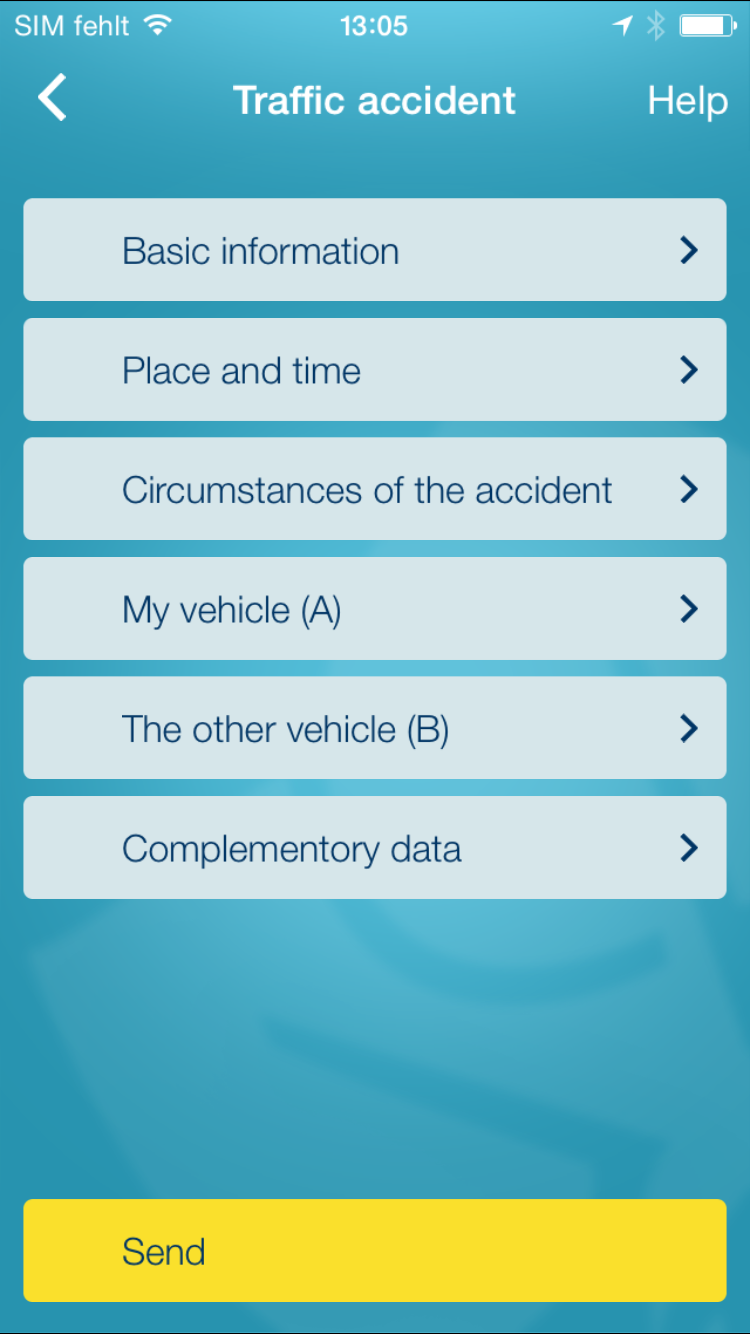Viewport: 750px width, 1334px height.
Task: Open Place and time details
Action: (x=375, y=370)
